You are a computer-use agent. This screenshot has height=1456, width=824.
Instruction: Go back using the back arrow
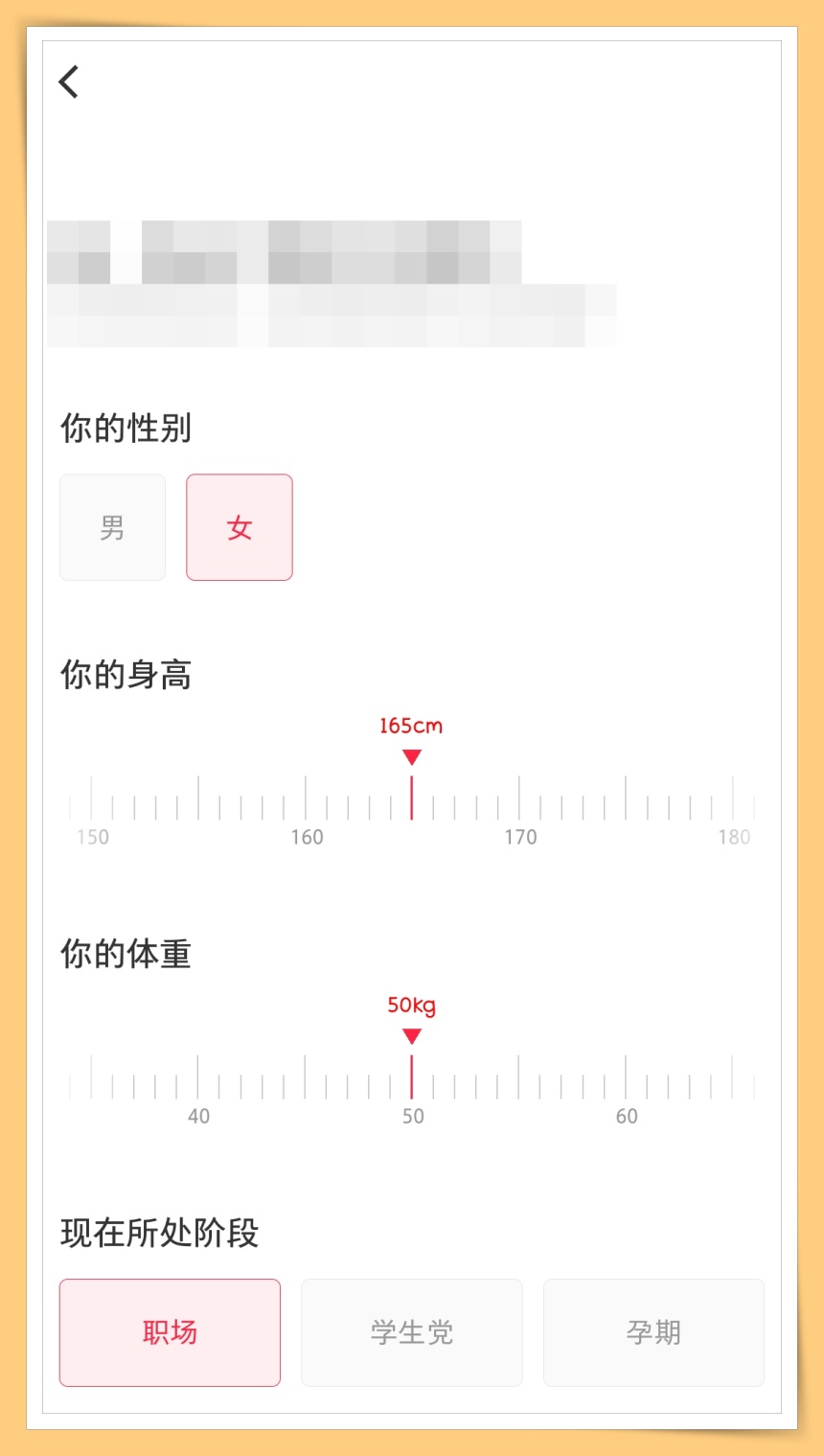[x=69, y=82]
